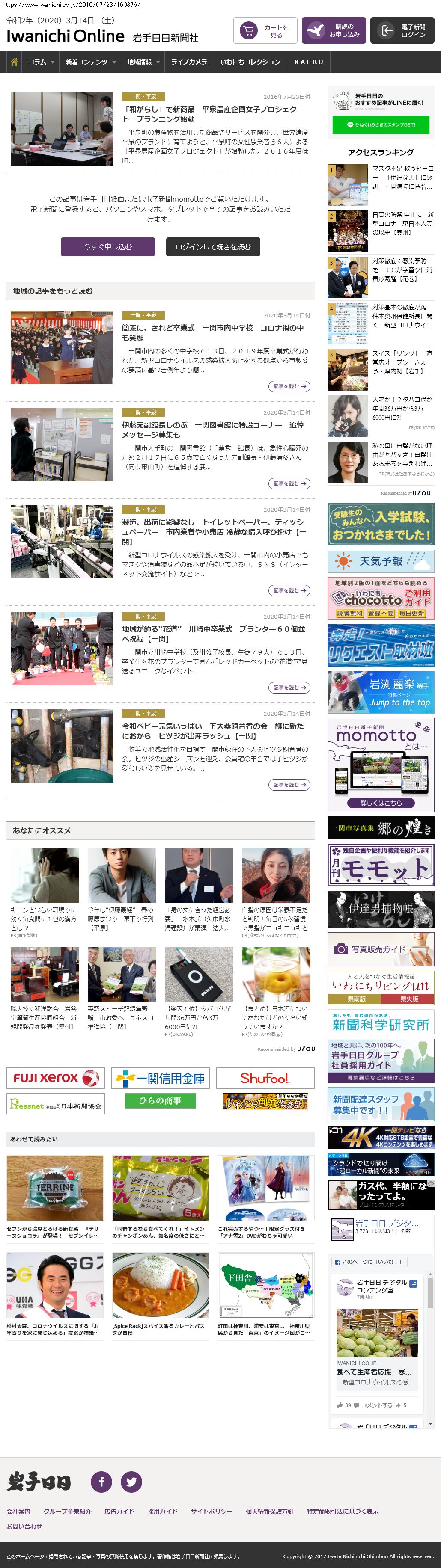Screen dimensions: 441x1568
Task: Open the 天気予報 weather banner
Action: [x=381, y=561]
